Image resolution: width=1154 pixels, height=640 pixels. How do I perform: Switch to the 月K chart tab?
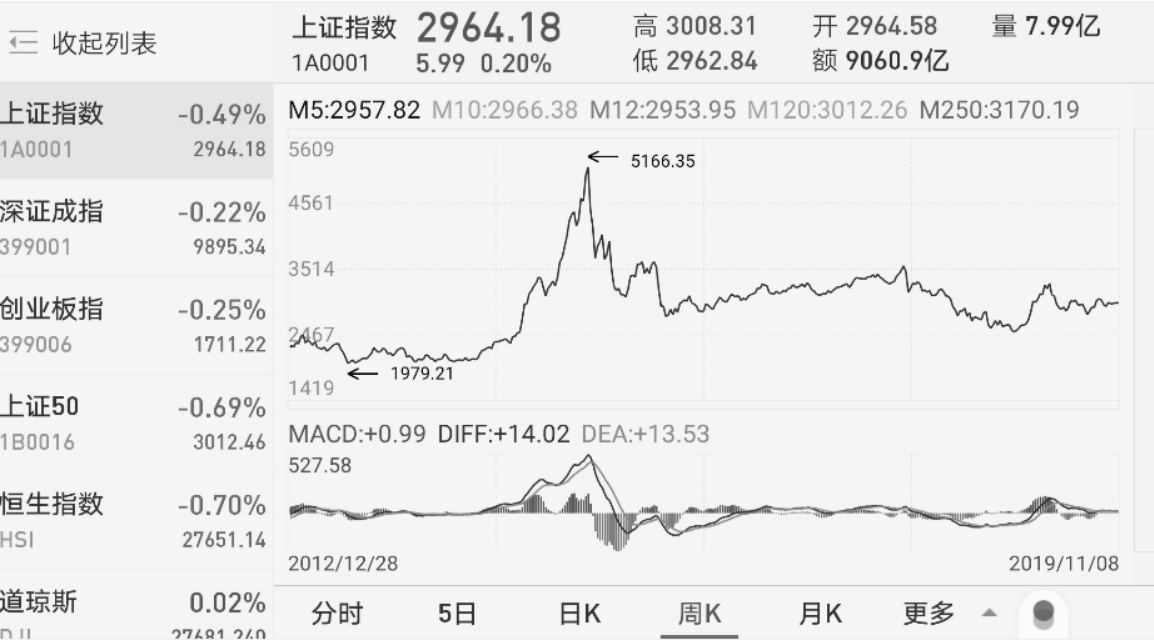tap(820, 613)
